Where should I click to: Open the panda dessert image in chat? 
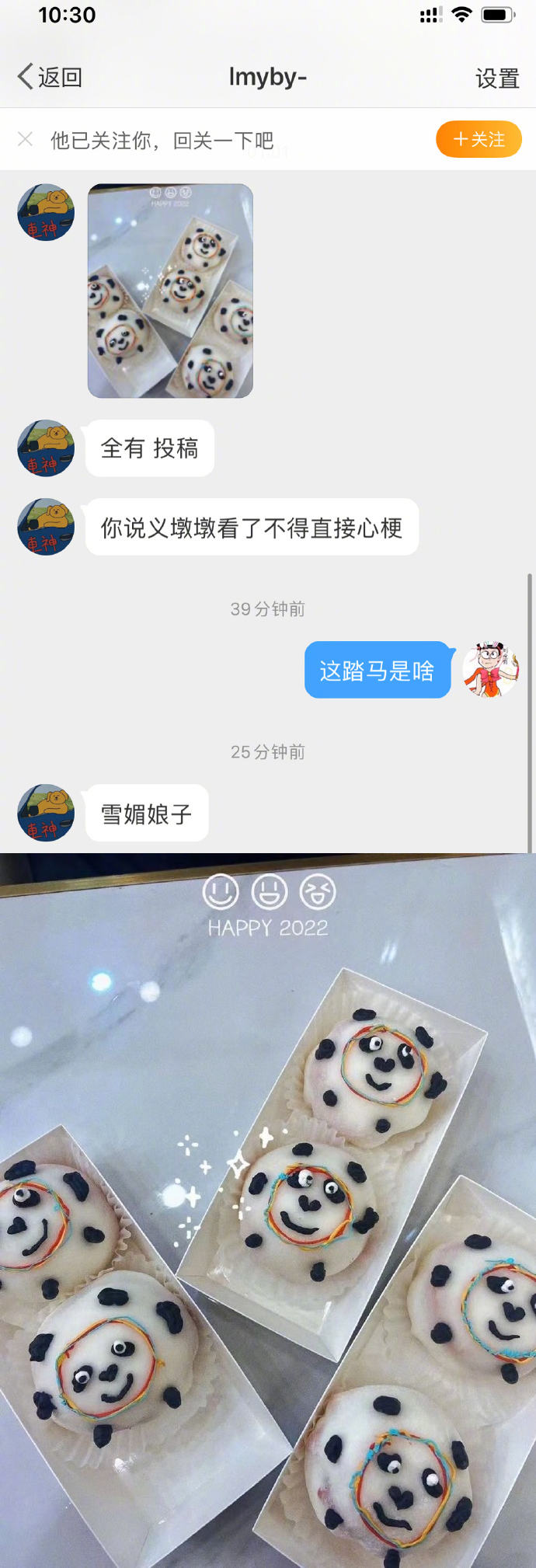tap(170, 291)
